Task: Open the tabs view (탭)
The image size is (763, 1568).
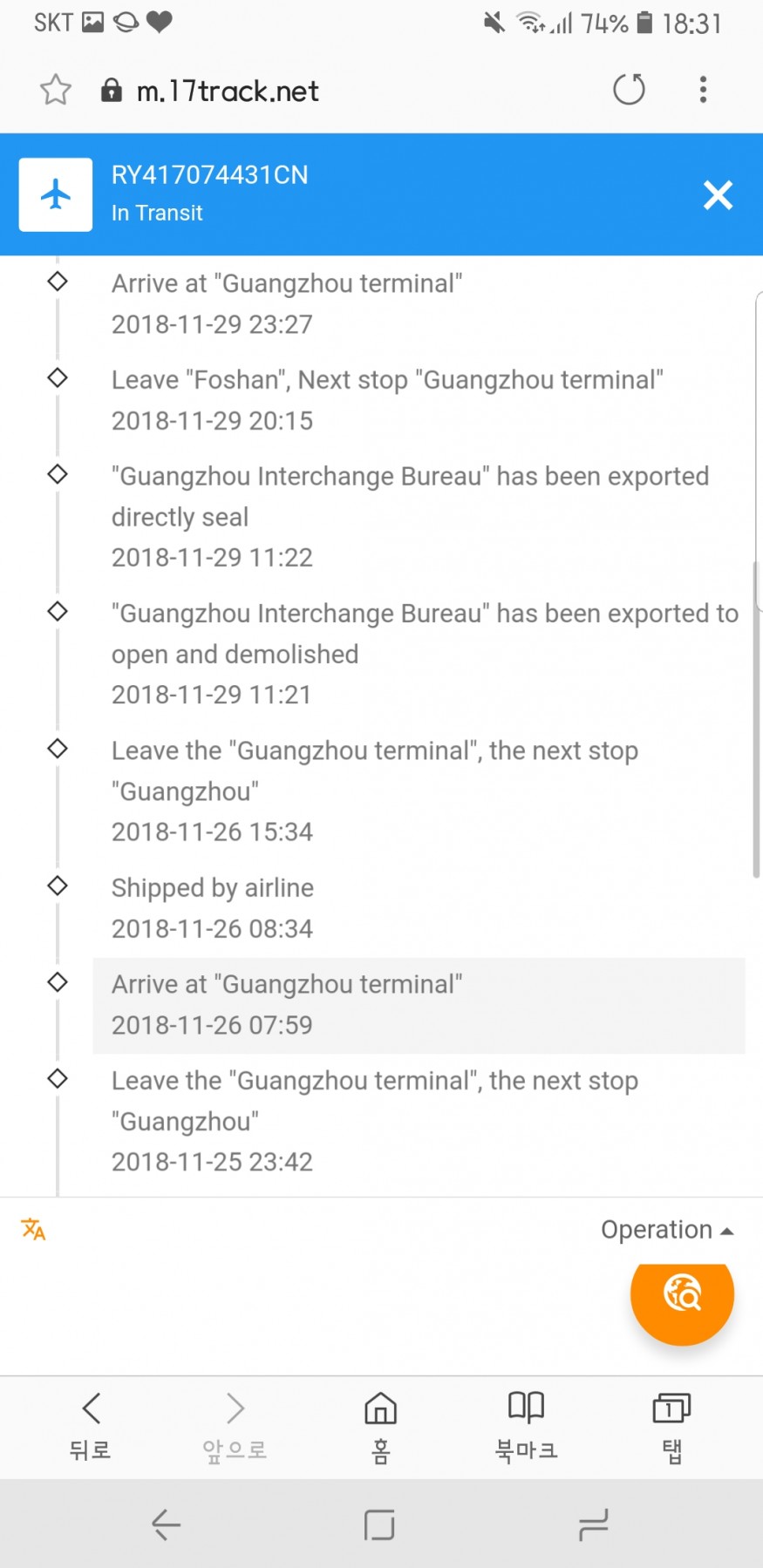Action: [671, 1427]
